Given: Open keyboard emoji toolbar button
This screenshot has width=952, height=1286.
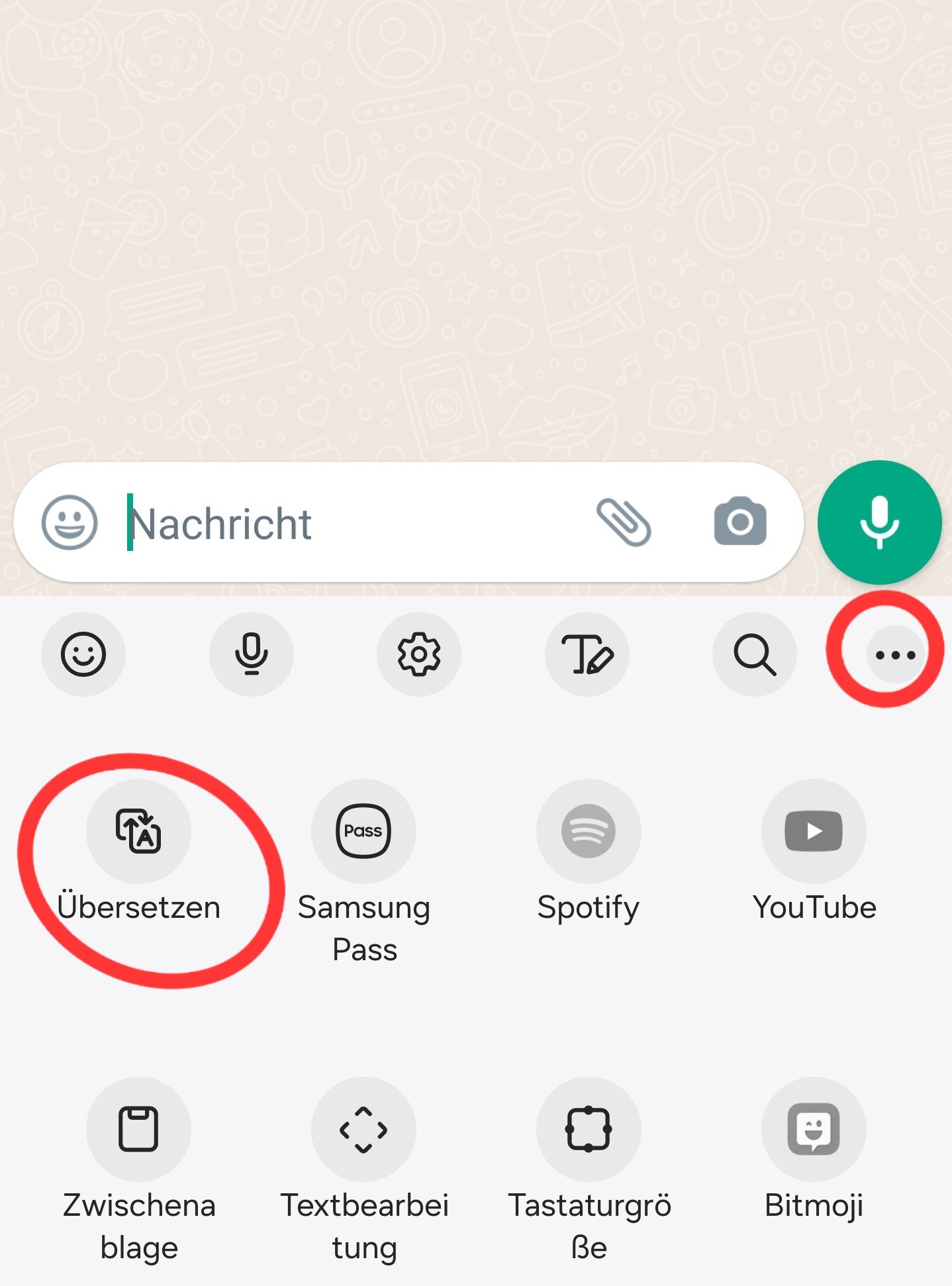Looking at the screenshot, I should point(83,654).
